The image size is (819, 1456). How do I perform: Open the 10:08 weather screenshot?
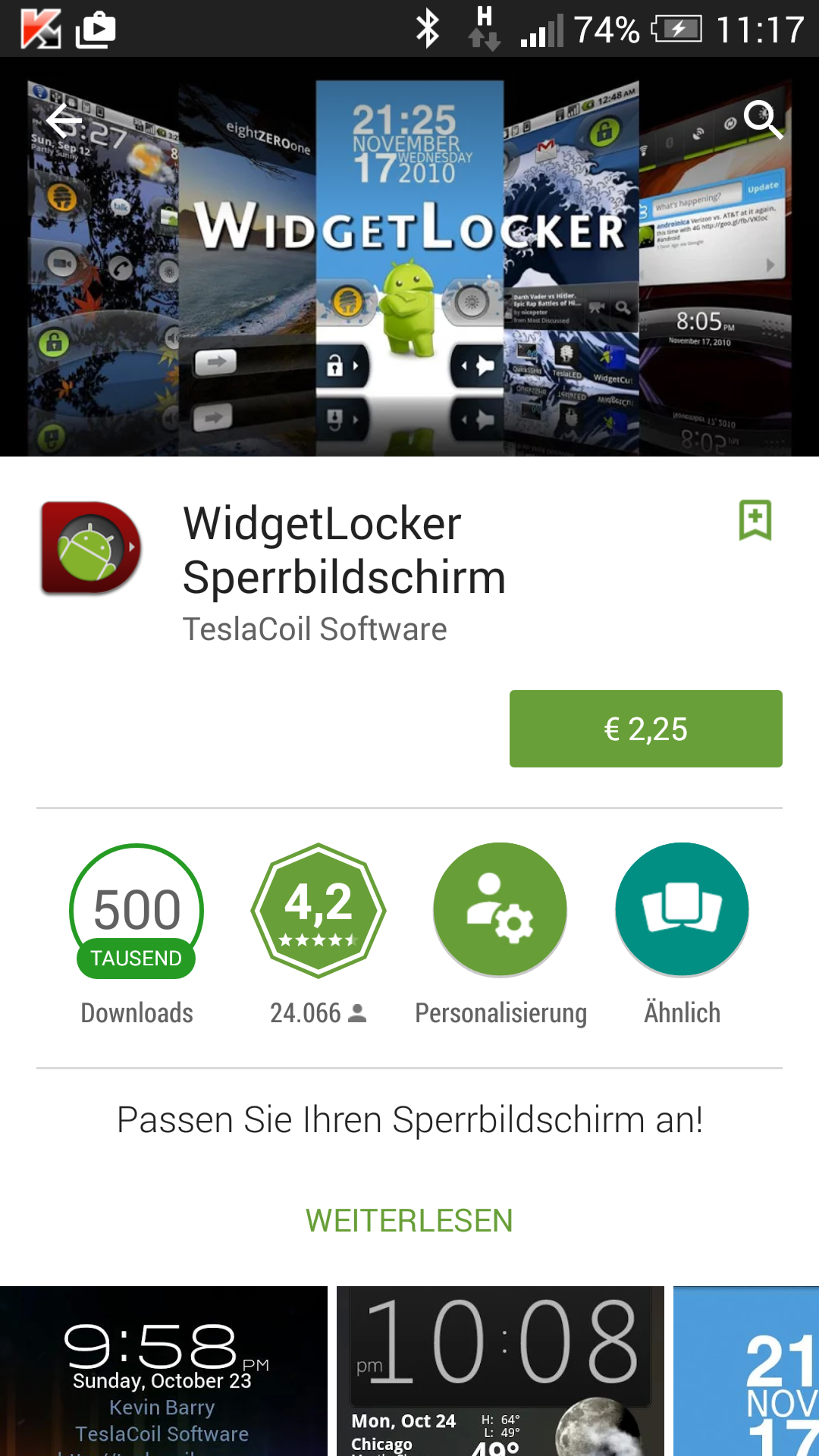(x=500, y=1371)
